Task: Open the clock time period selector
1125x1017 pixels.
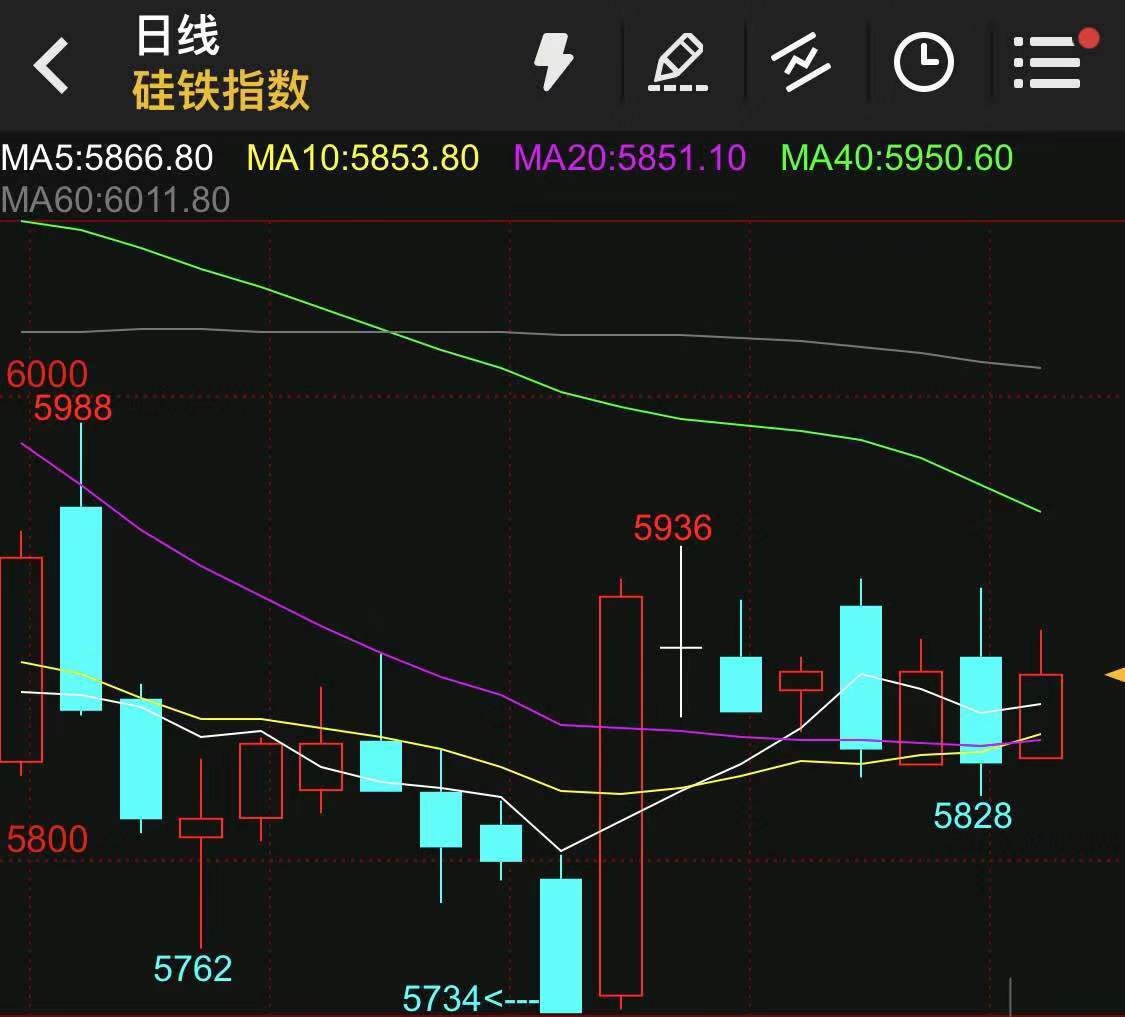Action: point(923,63)
